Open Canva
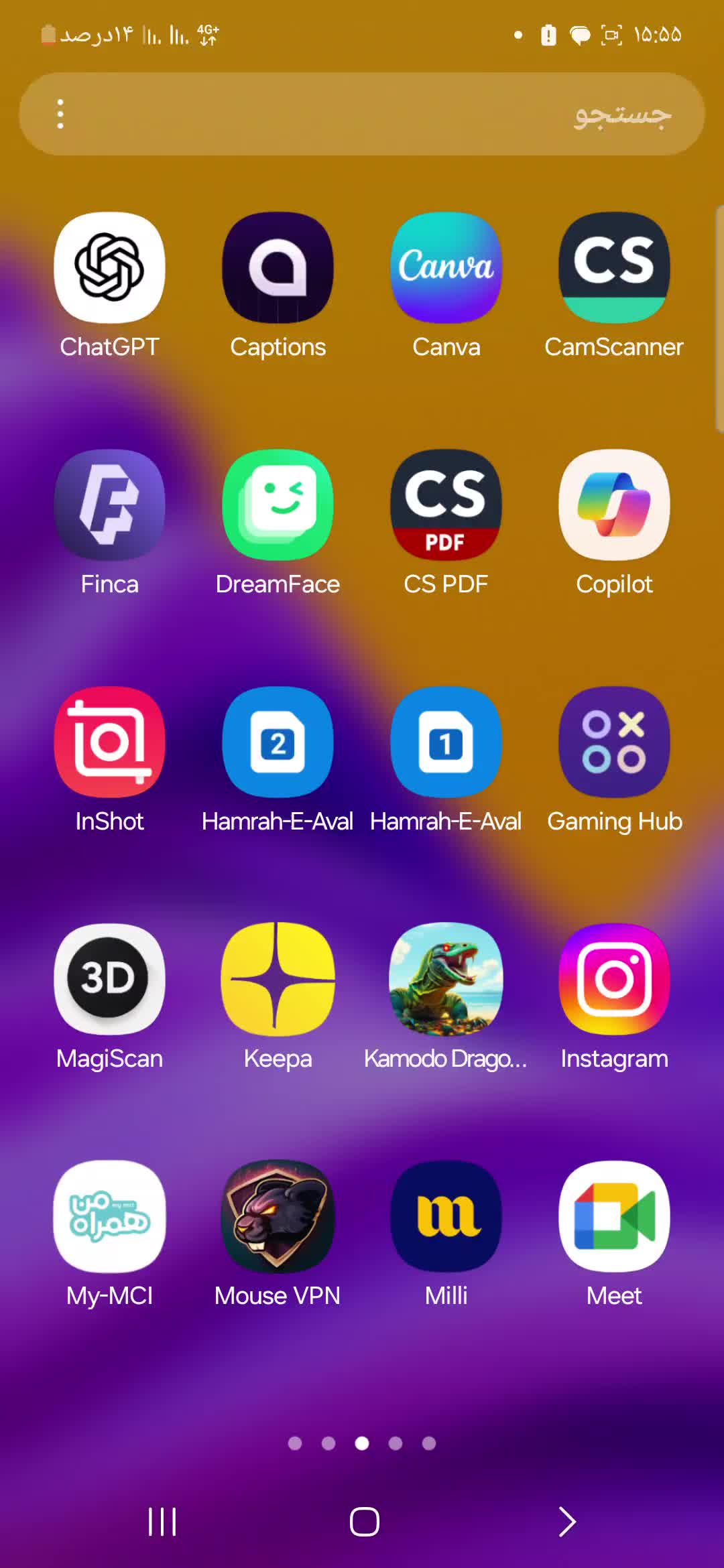 coord(446,267)
